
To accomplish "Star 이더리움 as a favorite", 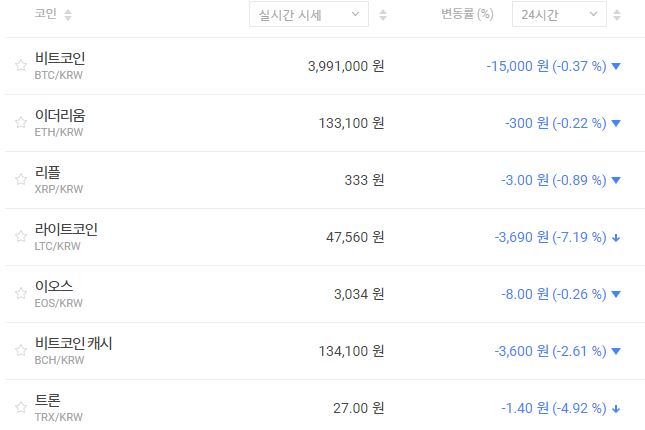I will (x=20, y=123).
